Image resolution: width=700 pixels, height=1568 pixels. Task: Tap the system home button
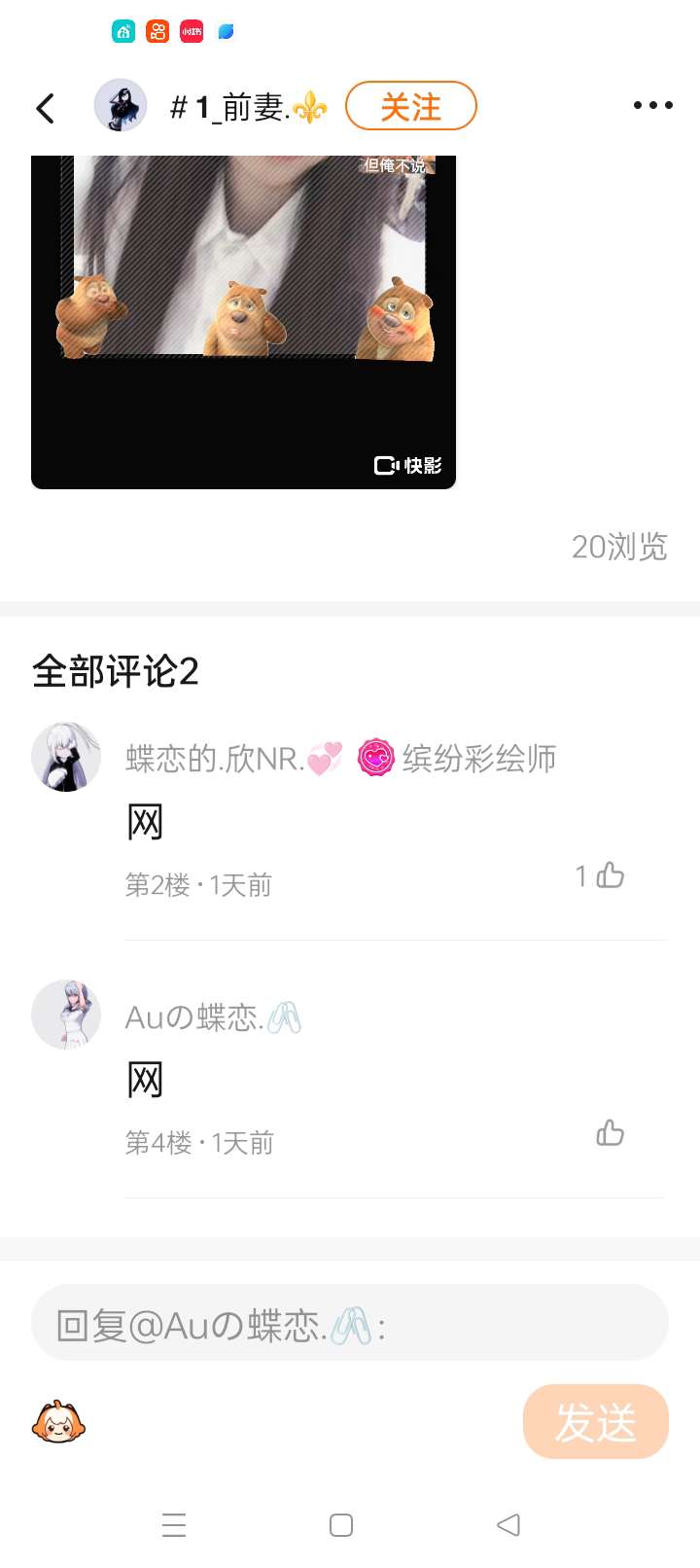[x=341, y=1525]
